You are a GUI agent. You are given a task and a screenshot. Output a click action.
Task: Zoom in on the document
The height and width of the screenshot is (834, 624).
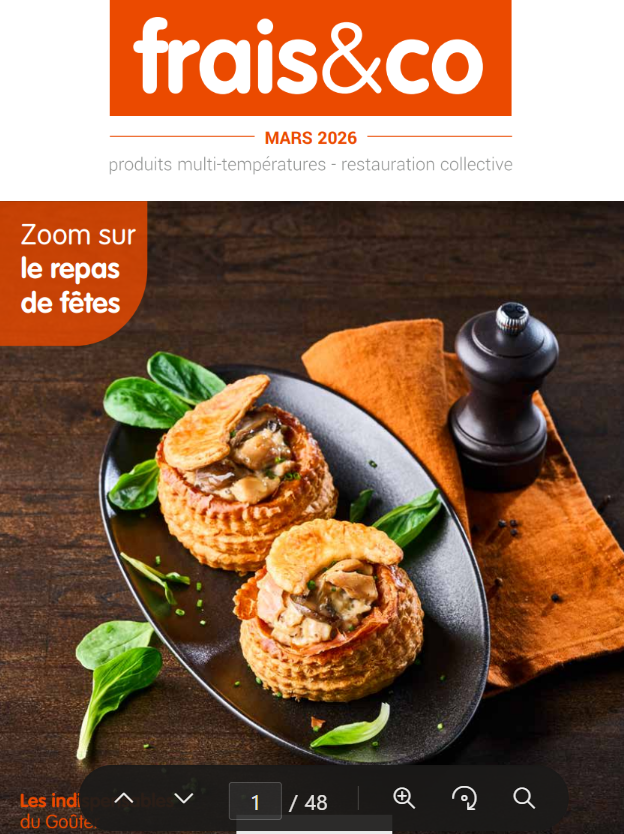click(x=404, y=798)
